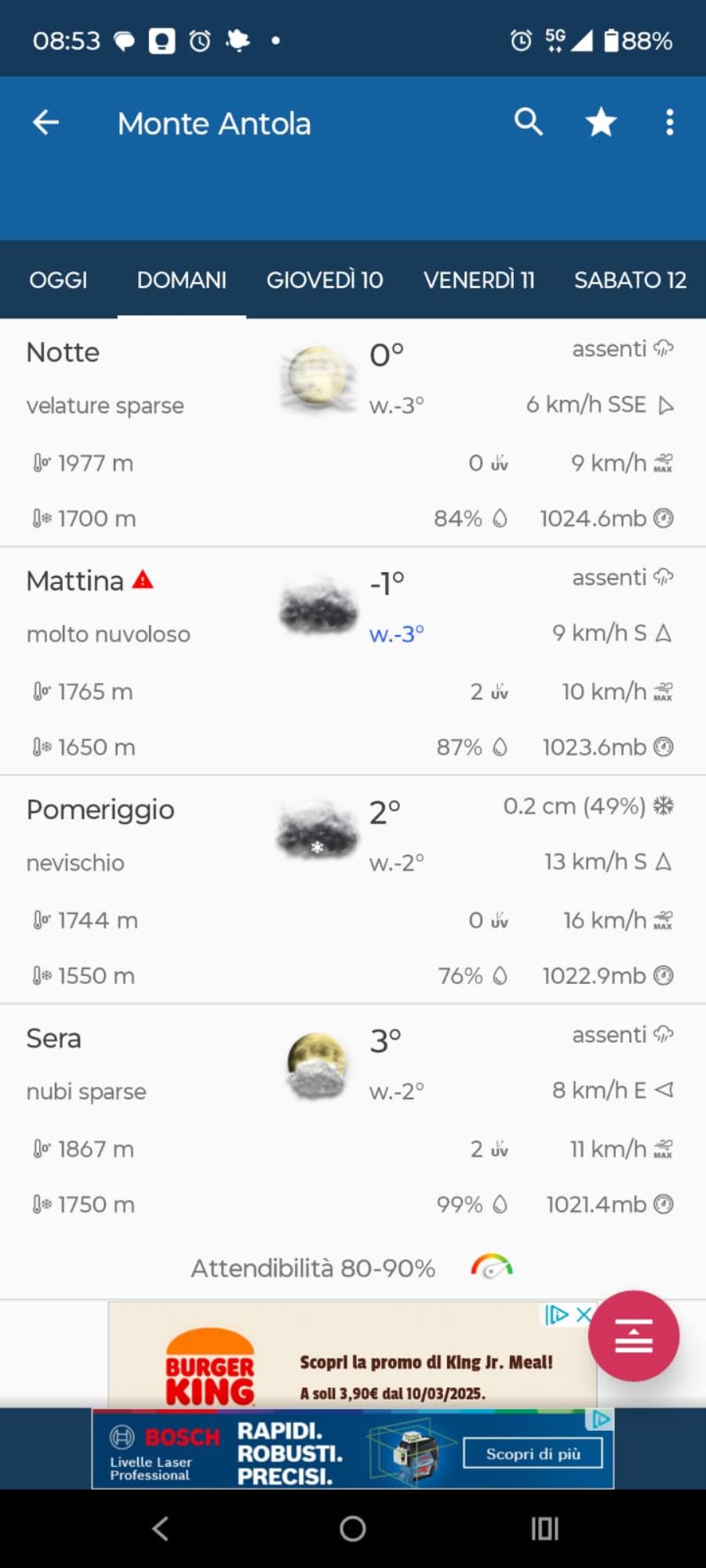Screen dimensions: 706x1568
Task: View the VENERDÌ 11 forecast tab
Action: [x=479, y=280]
